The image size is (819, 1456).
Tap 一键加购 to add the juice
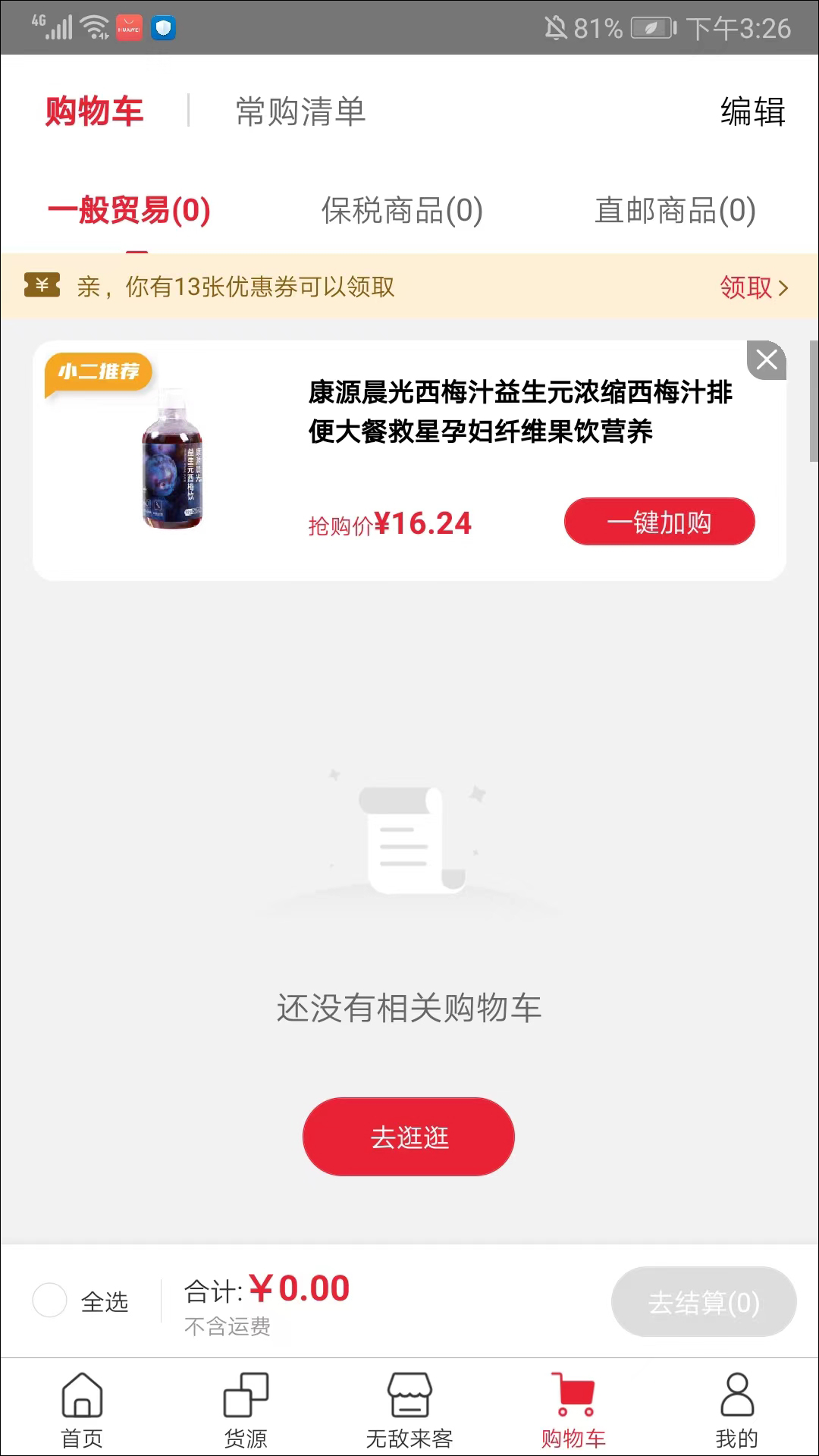pos(659,522)
